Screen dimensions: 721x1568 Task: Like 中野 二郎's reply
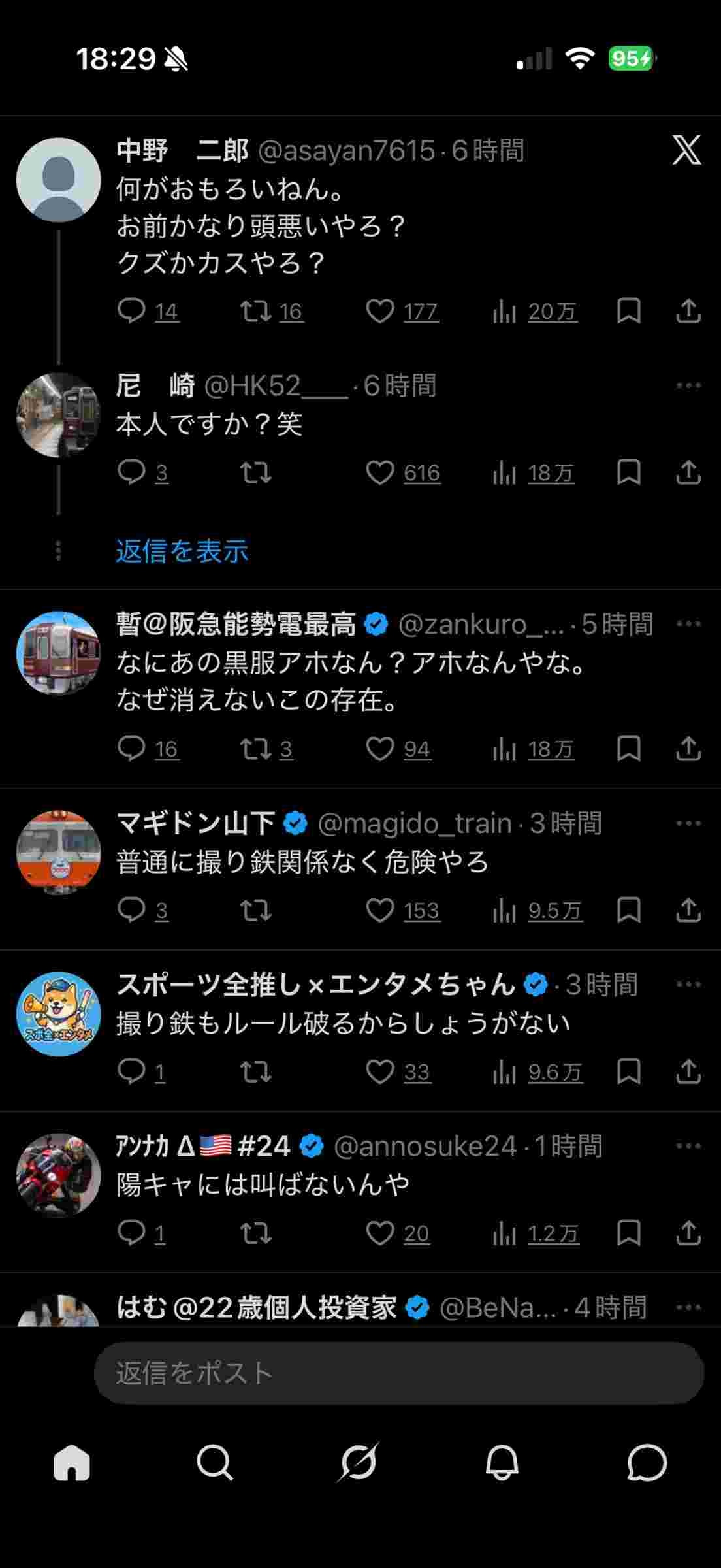pyautogui.click(x=379, y=312)
